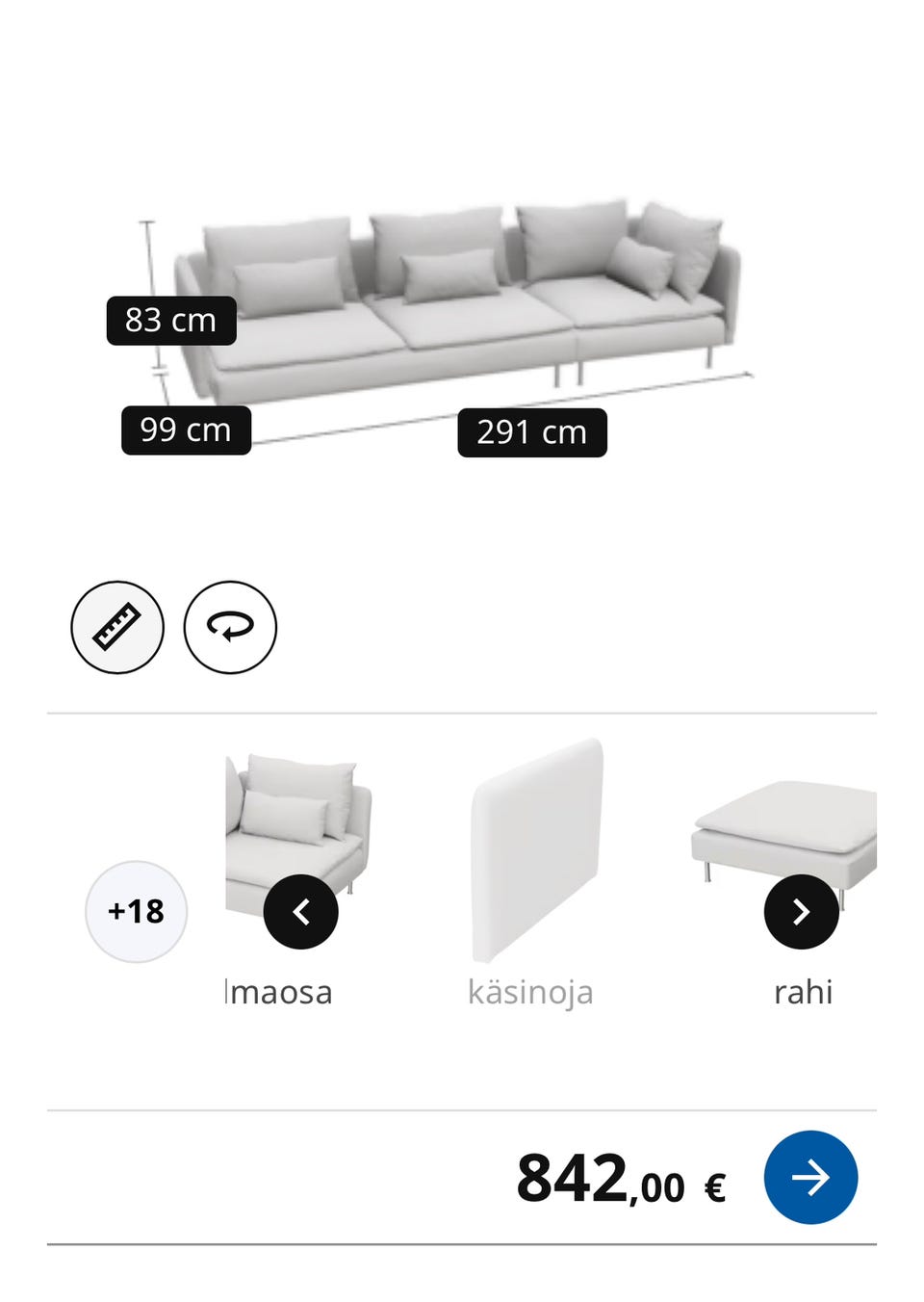The height and width of the screenshot is (1302, 924).
Task: Click the 291 cm width measurement label
Action: click(531, 431)
